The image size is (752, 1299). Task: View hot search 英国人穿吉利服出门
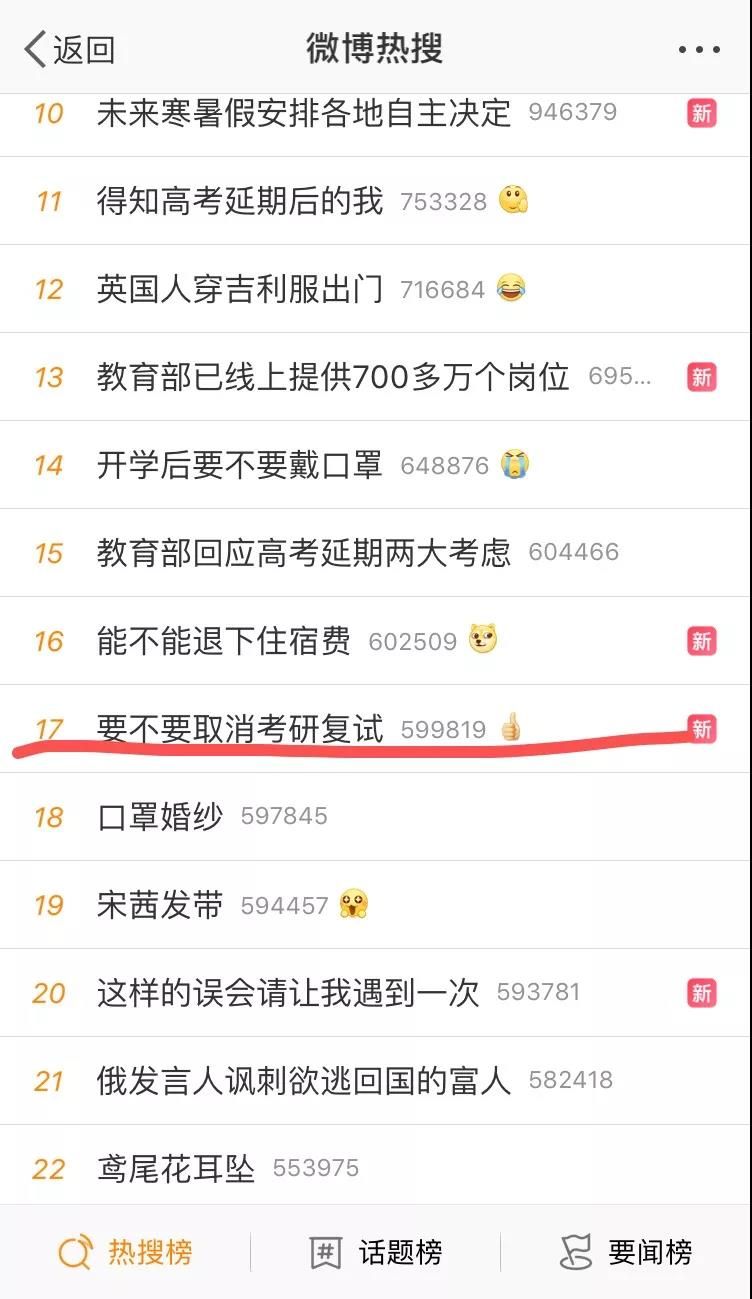239,289
